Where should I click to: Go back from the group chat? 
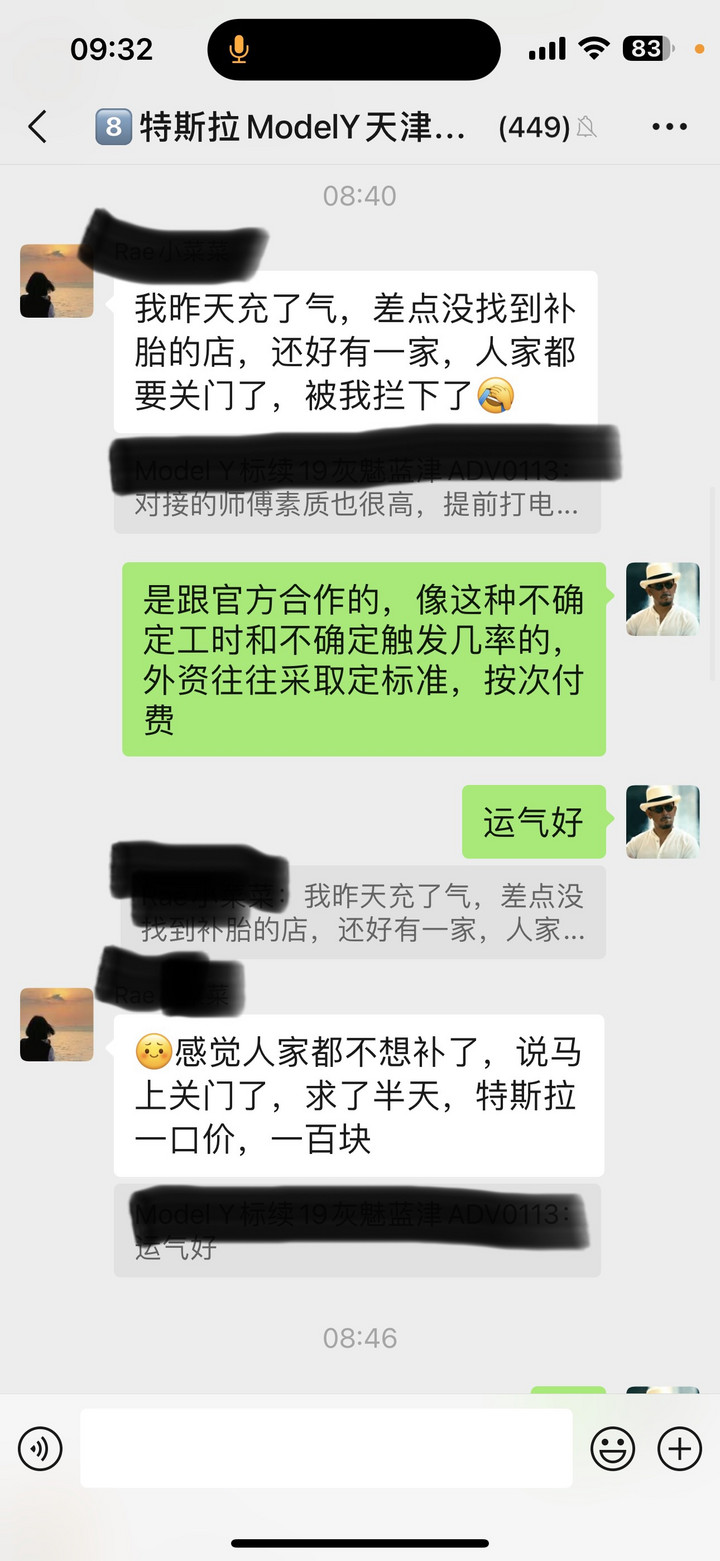tap(38, 127)
